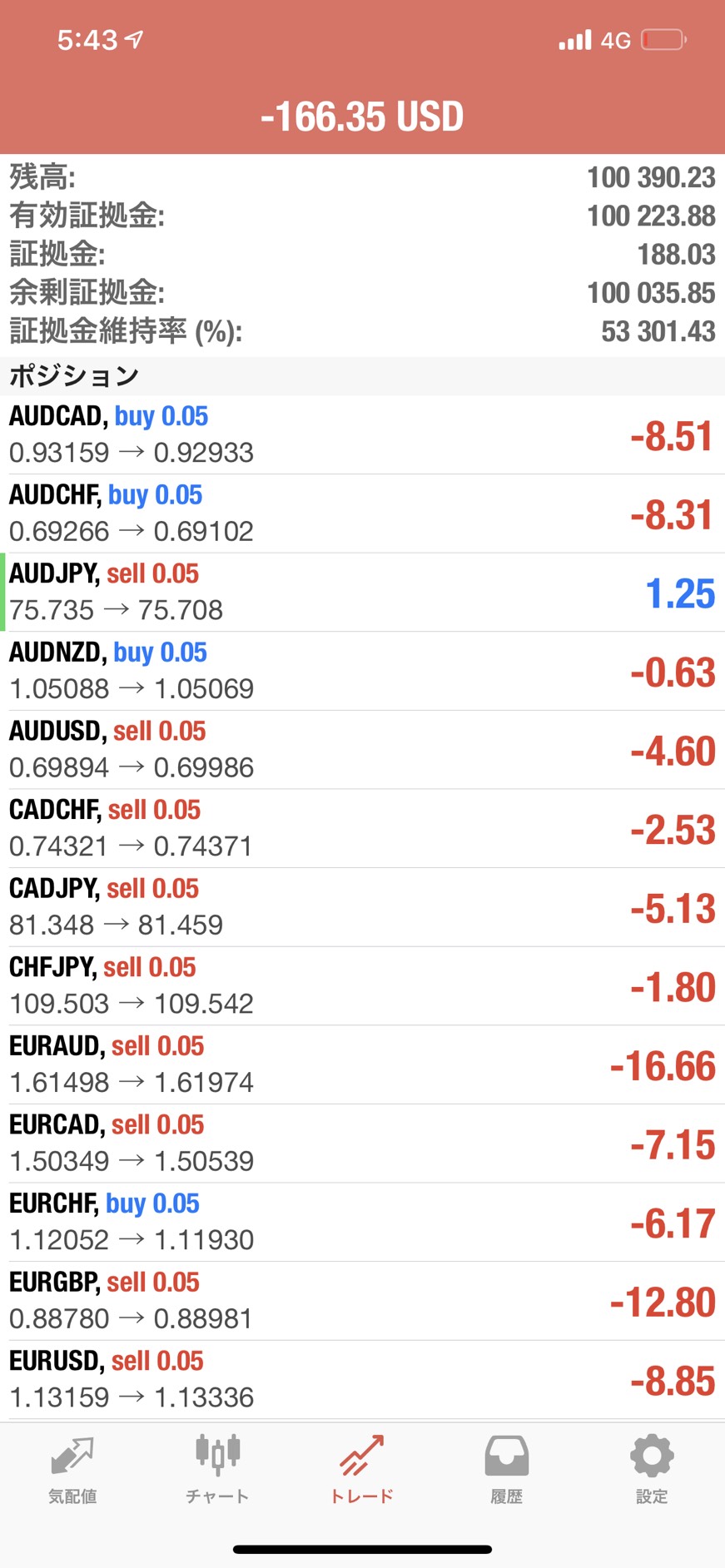This screenshot has height=1568, width=725.
Task: Open the EURAUD position with -16.66 loss
Action: [x=362, y=1065]
